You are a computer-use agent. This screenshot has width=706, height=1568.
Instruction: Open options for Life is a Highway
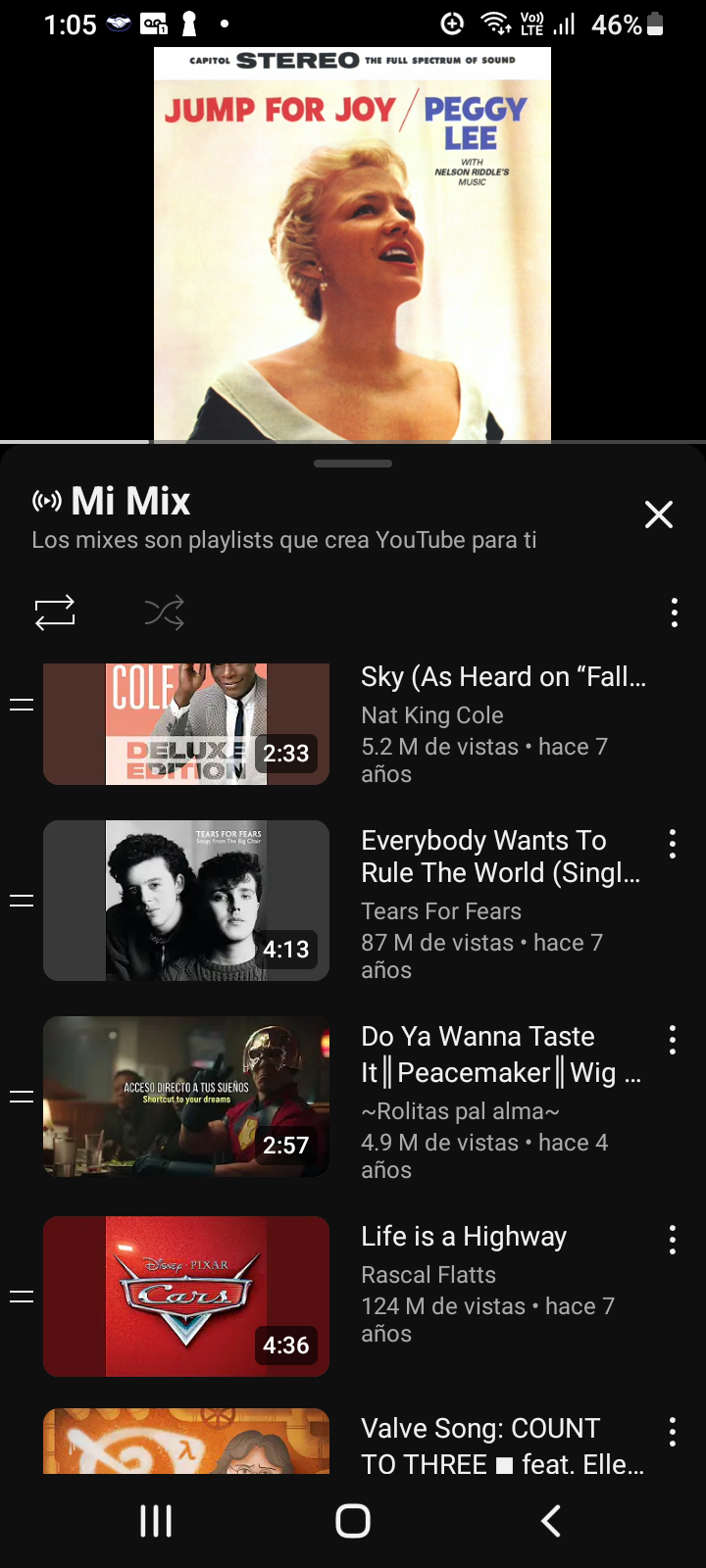coord(672,1240)
